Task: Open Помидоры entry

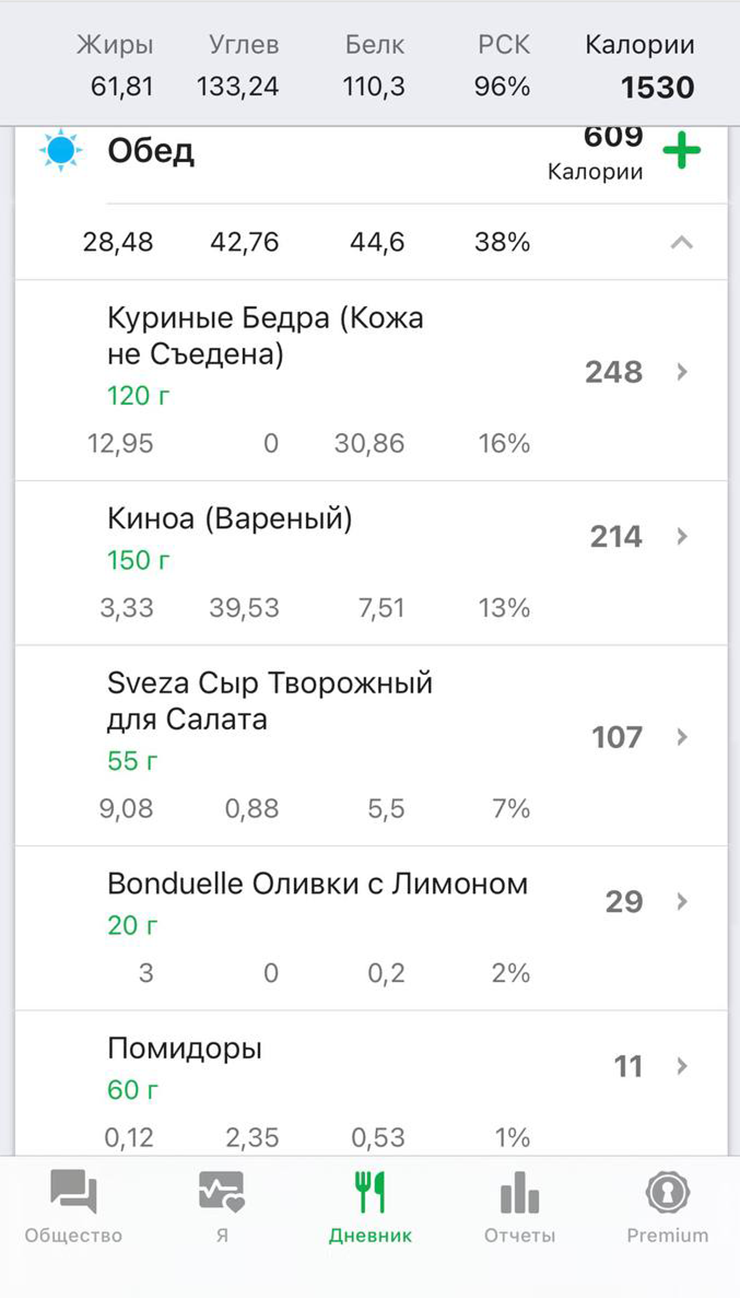Action: [x=371, y=1084]
